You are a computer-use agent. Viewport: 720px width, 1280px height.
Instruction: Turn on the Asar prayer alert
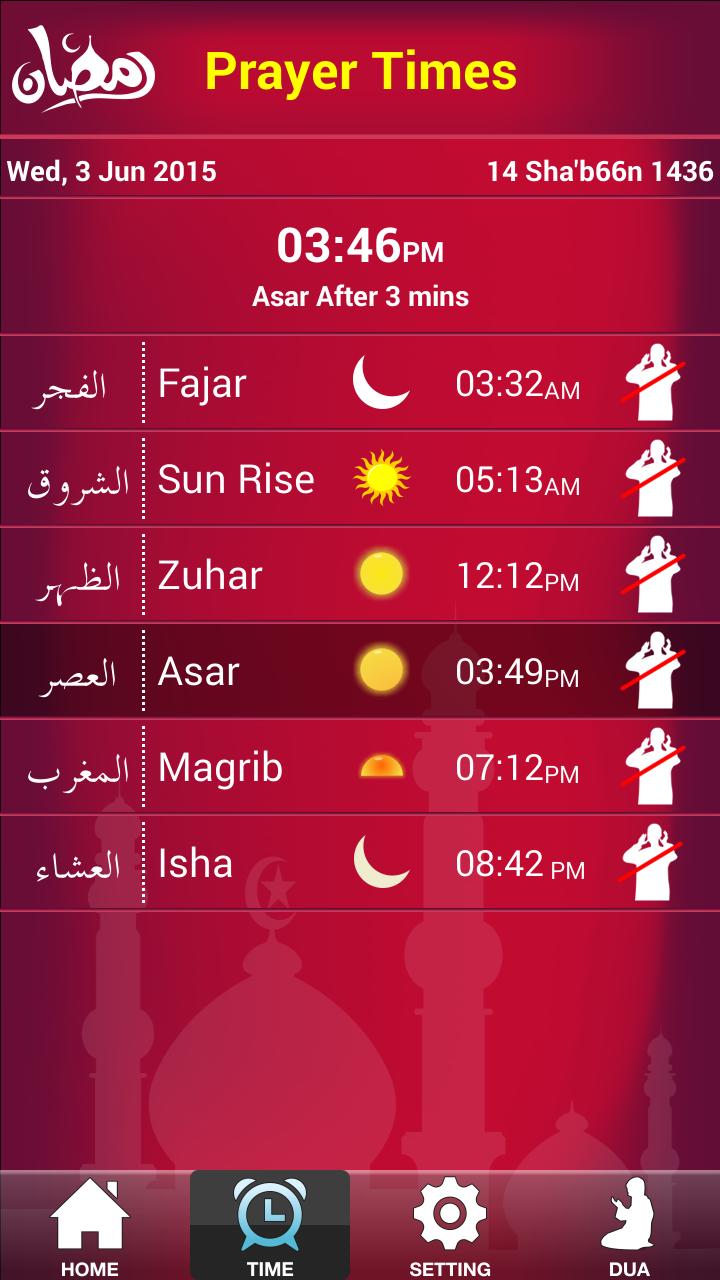[653, 671]
